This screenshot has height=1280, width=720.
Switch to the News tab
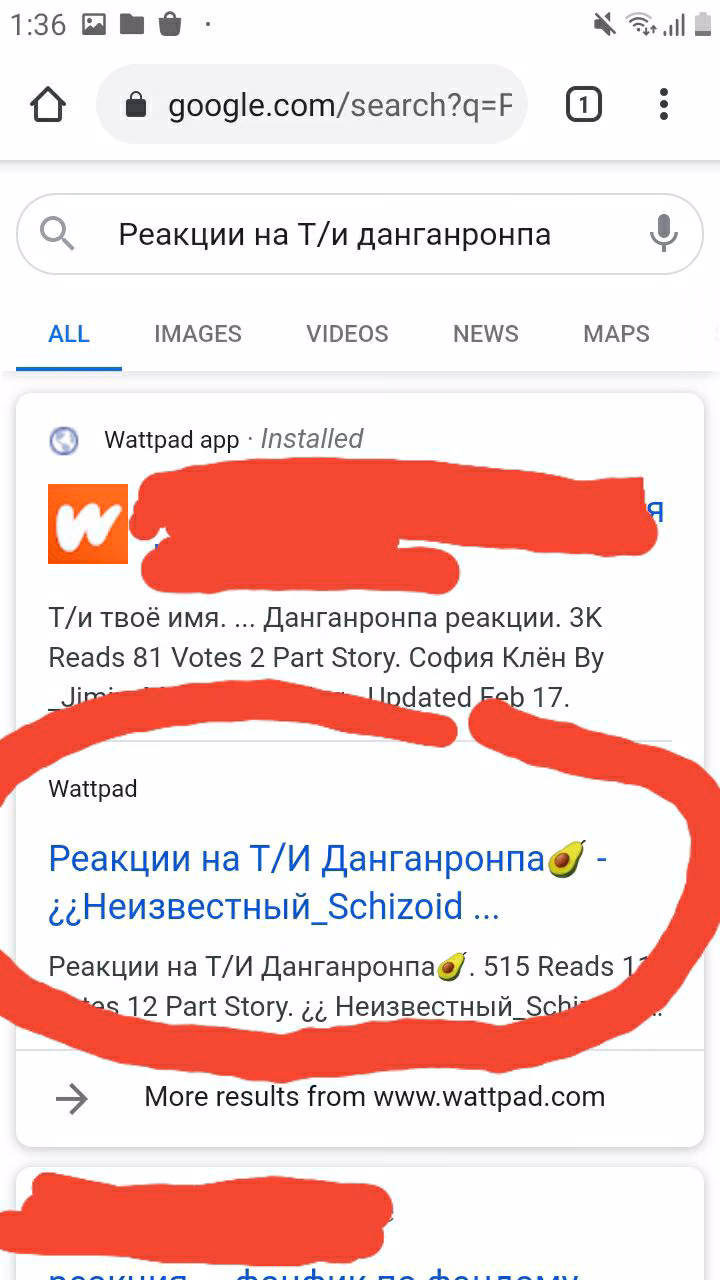click(x=486, y=334)
